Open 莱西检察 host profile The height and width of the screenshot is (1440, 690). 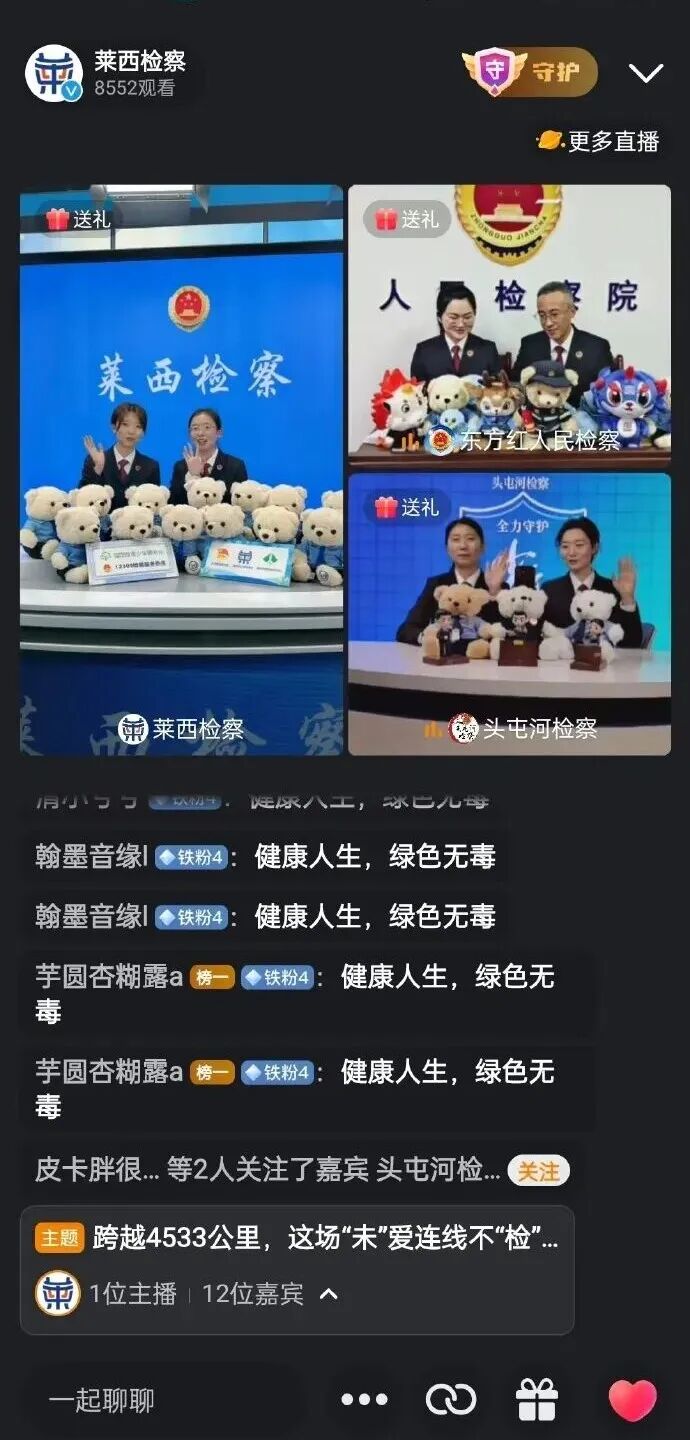(54, 74)
